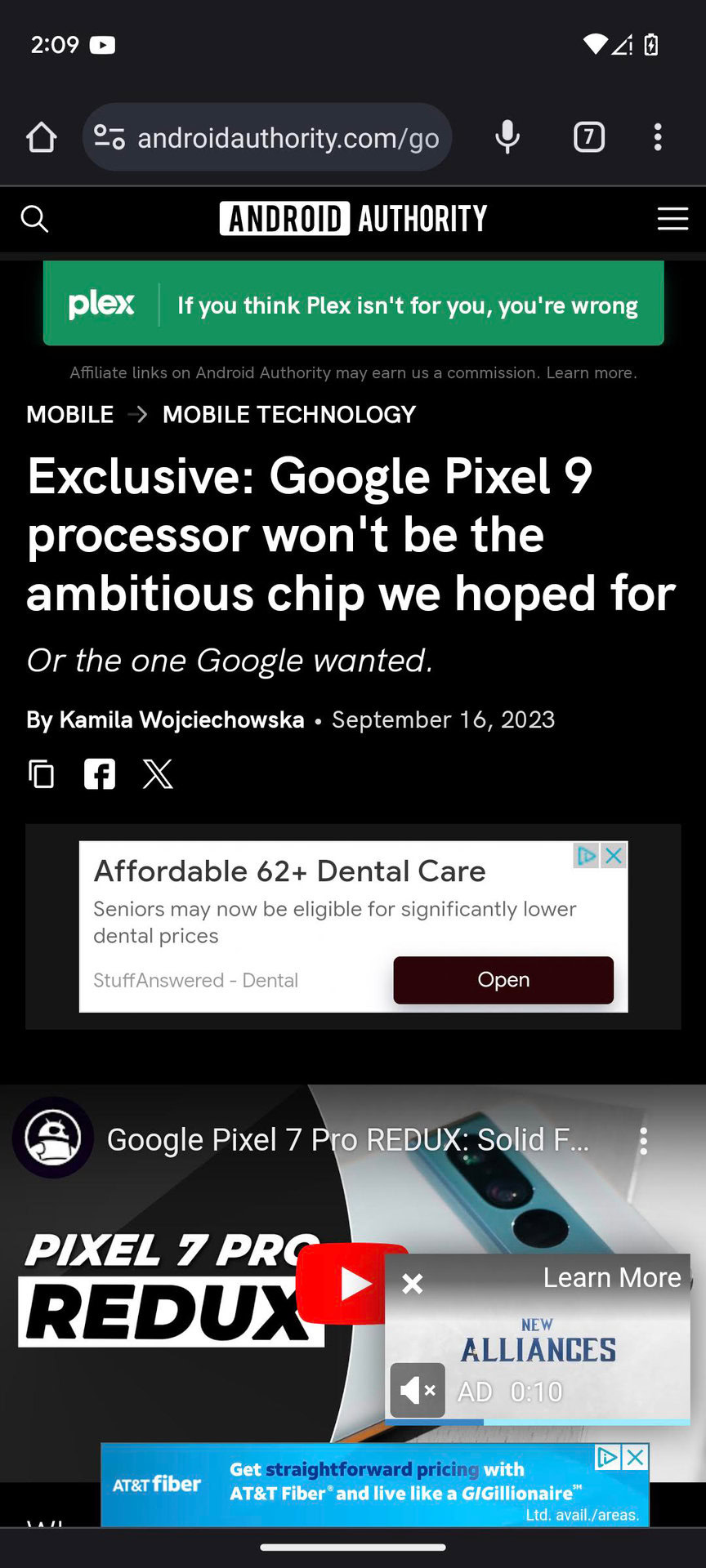The width and height of the screenshot is (706, 1568).
Task: View author Kamila Wojciechowska's page
Action: (x=181, y=719)
